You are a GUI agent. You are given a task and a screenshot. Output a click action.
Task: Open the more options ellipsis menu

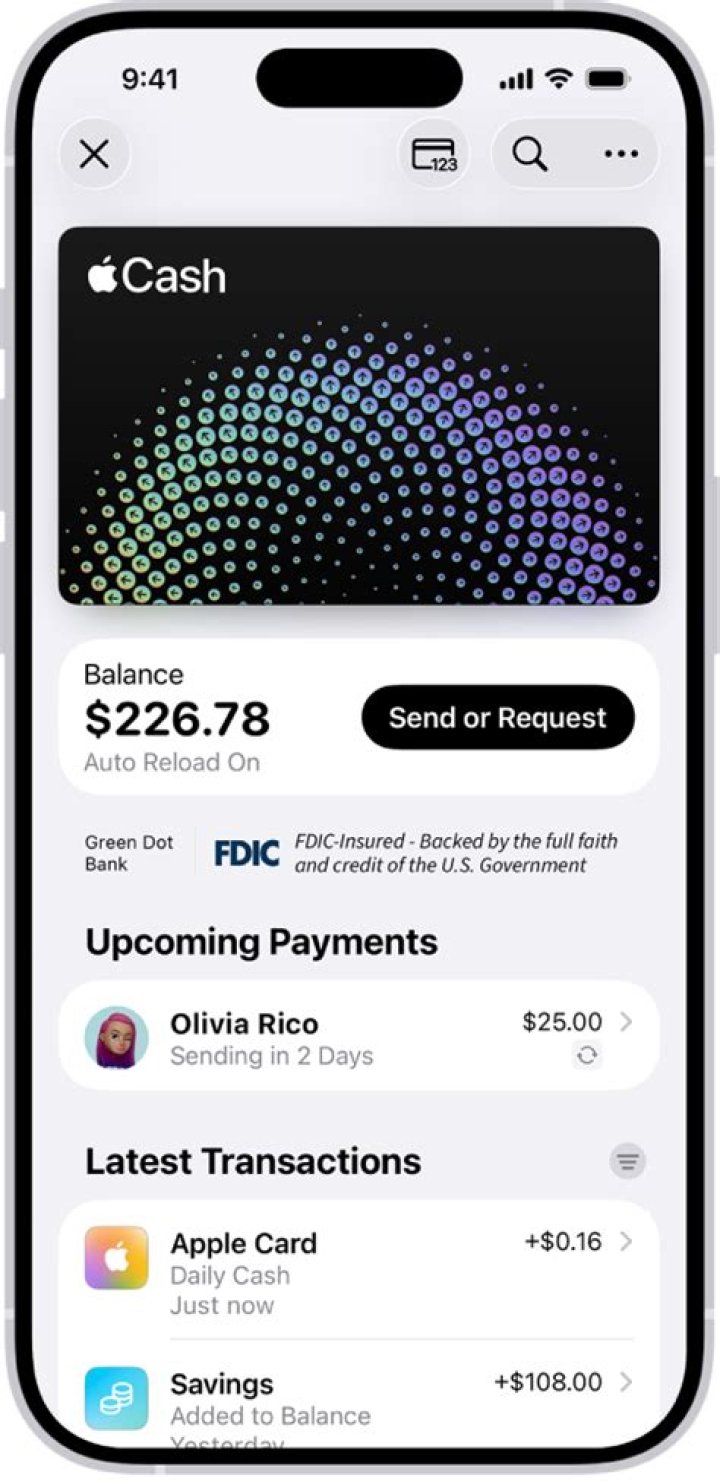[620, 154]
